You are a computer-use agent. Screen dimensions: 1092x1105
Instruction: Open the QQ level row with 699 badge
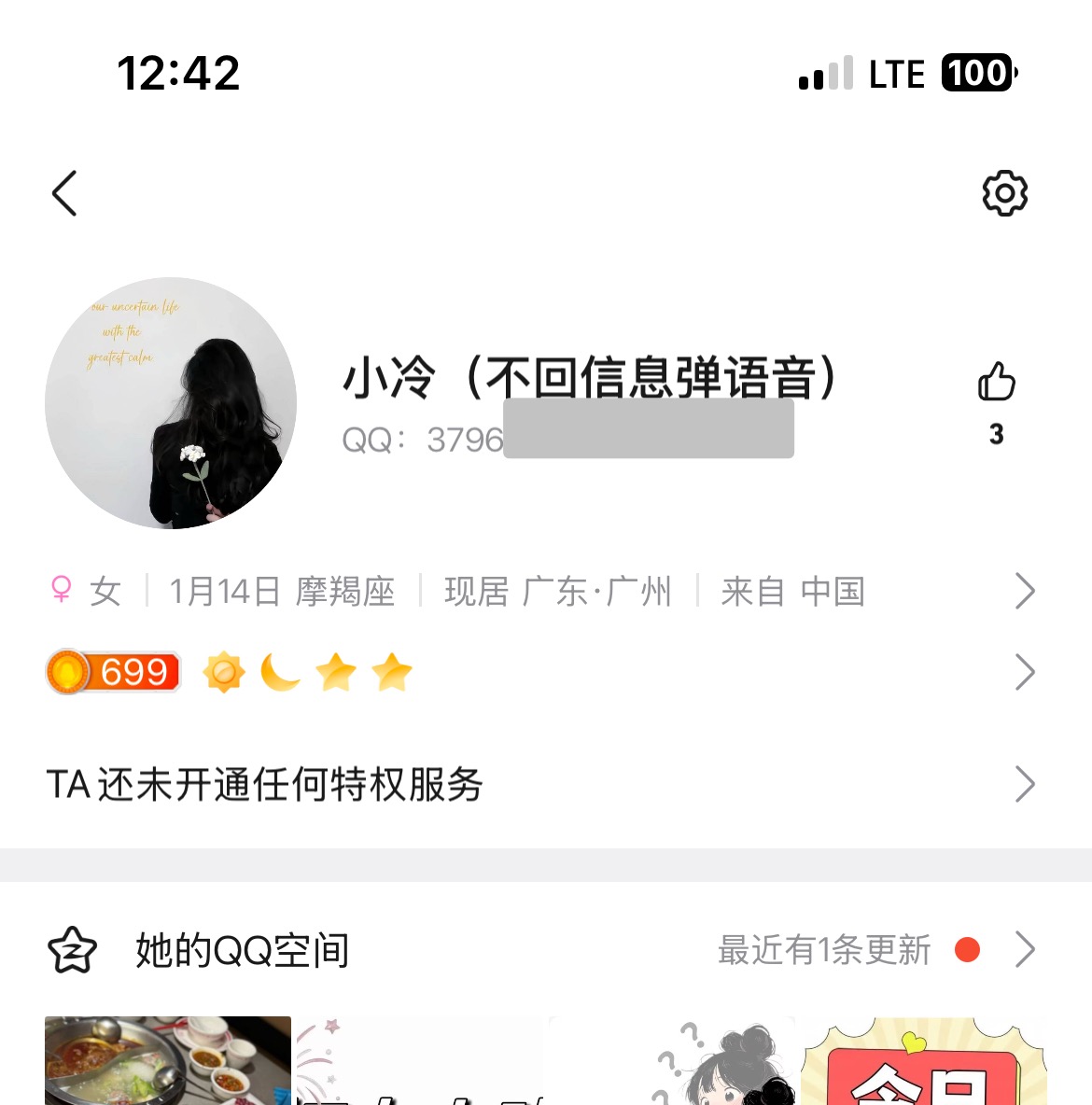coord(541,672)
